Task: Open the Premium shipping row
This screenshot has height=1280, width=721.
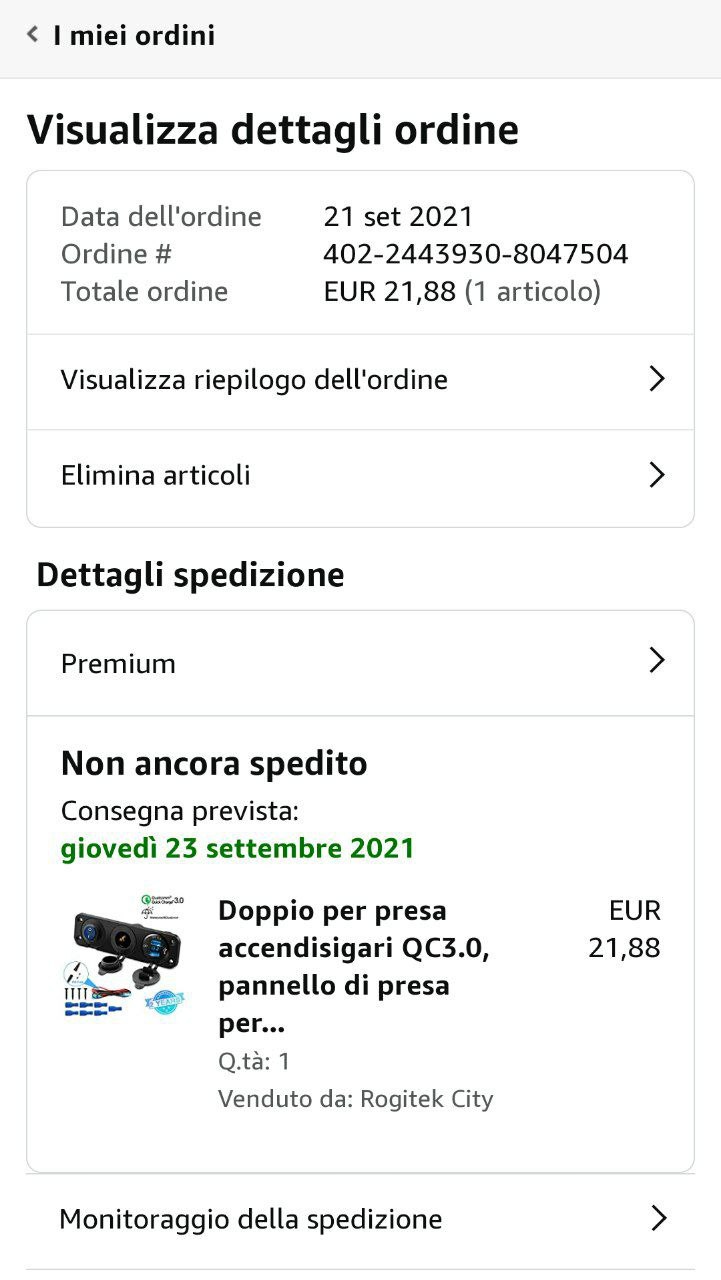Action: 360,663
